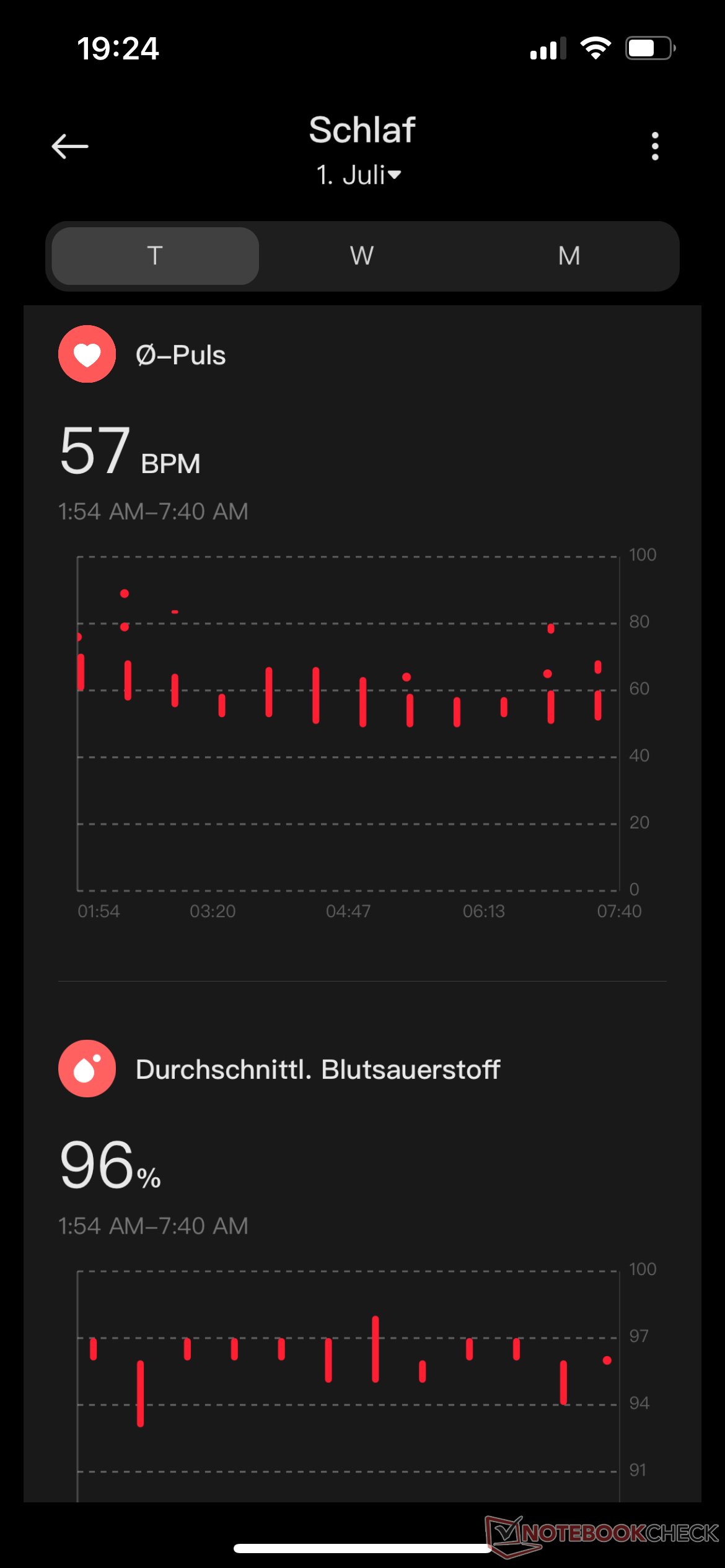
Task: Open the three-dot overflow menu
Action: tap(655, 147)
